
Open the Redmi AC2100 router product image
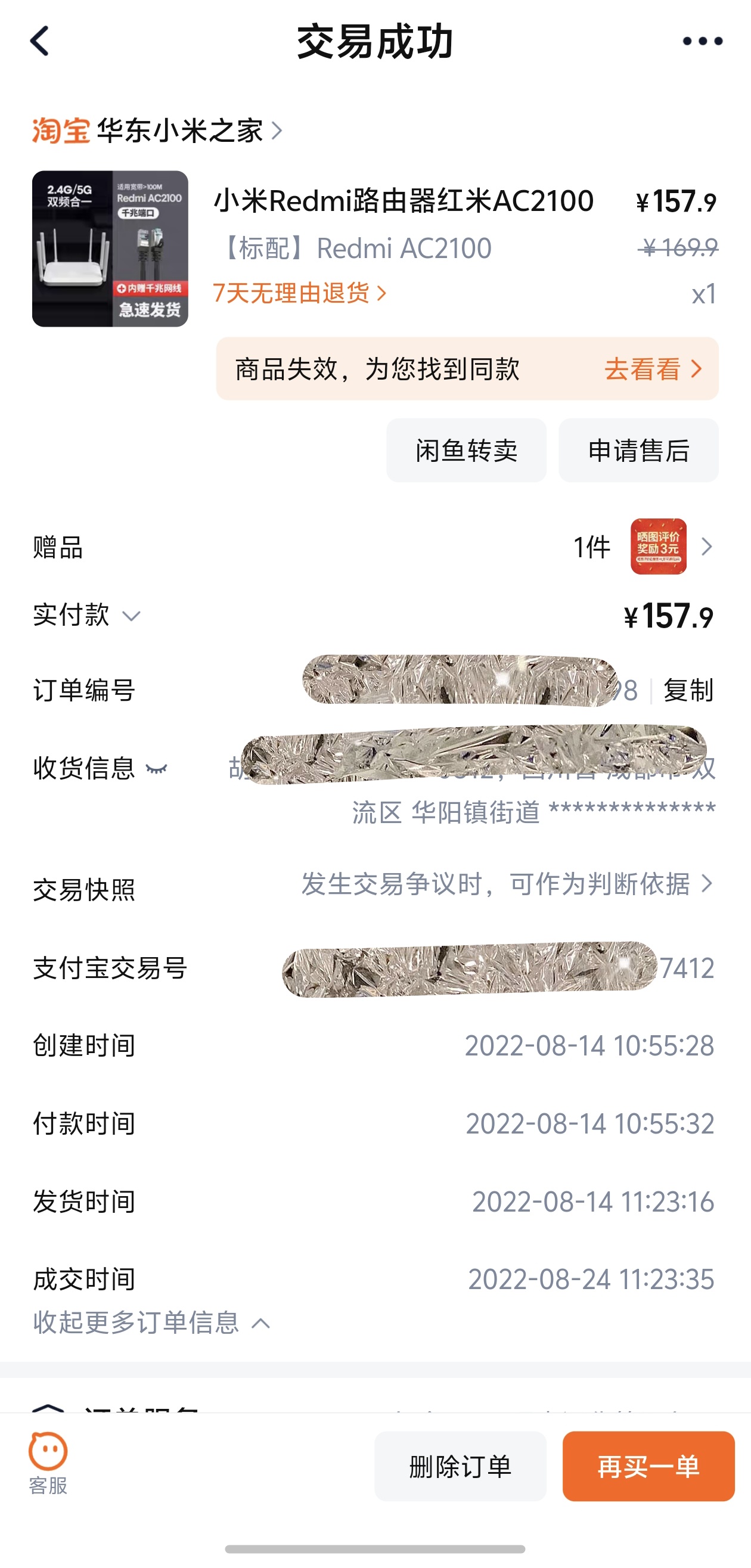click(x=110, y=249)
